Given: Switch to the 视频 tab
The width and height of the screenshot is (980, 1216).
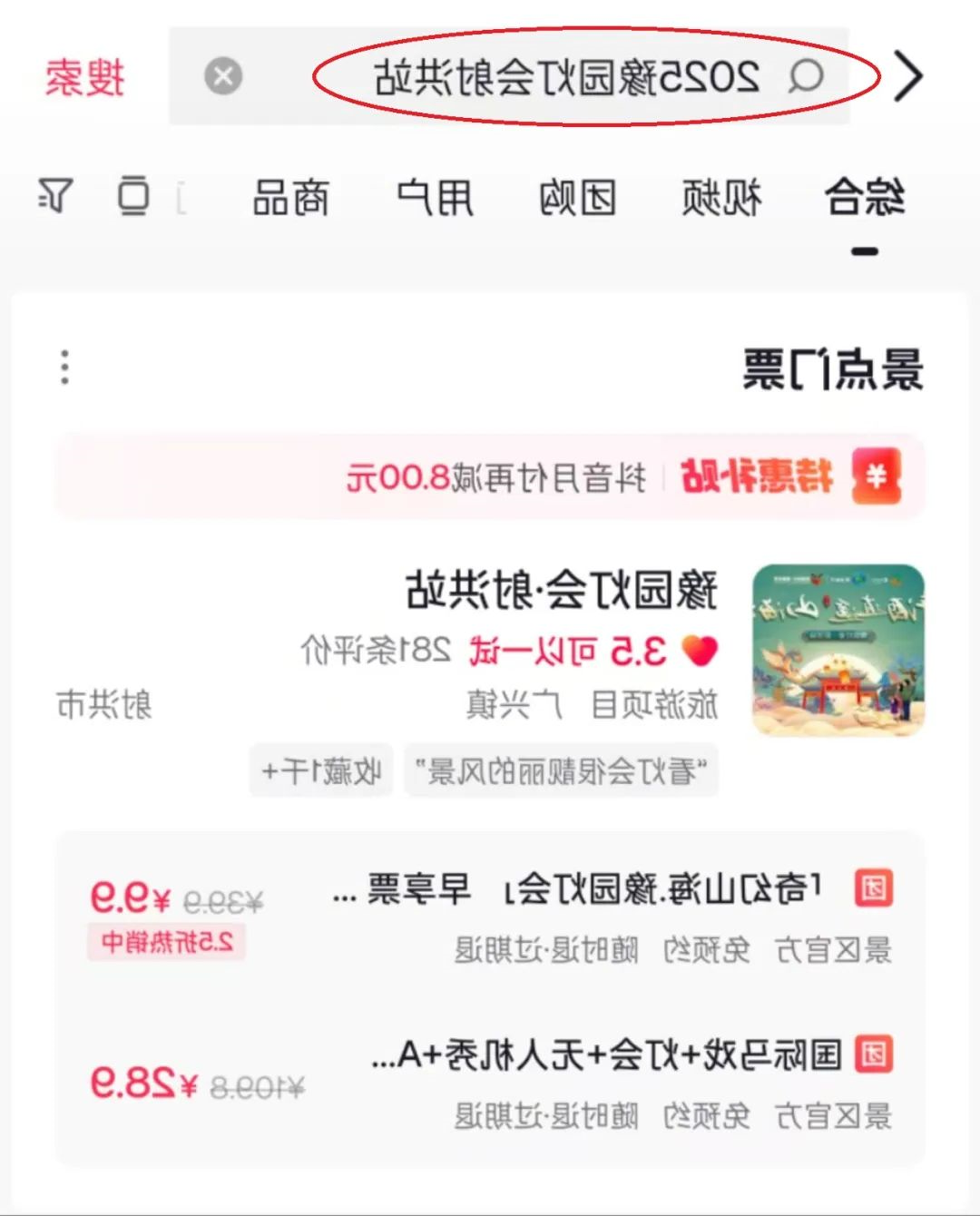Looking at the screenshot, I should click(721, 198).
